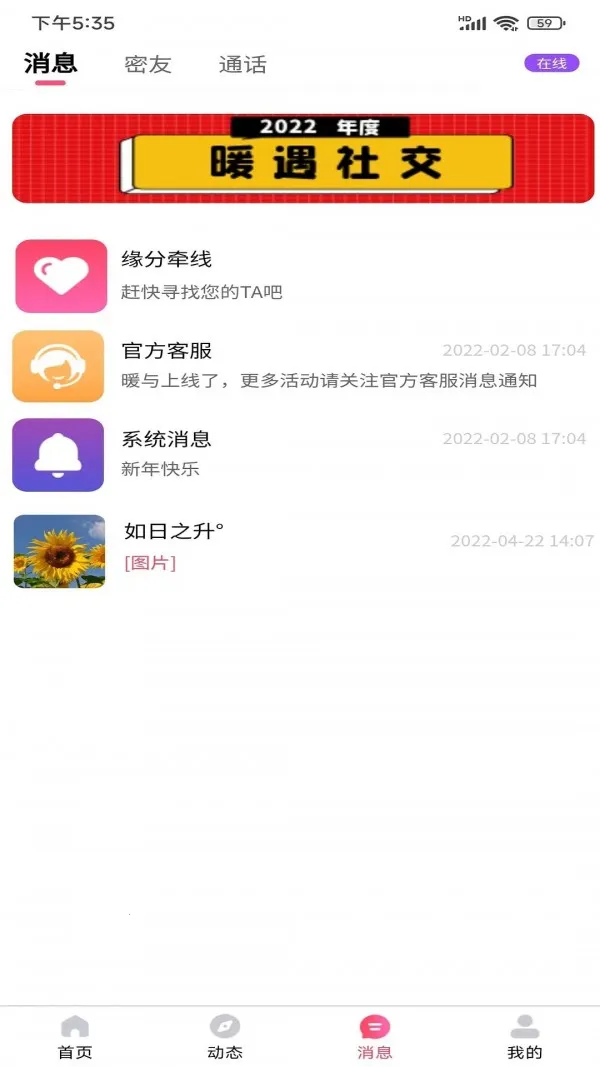Select the 消息 bottom navigation tab
Image resolution: width=600 pixels, height=1067 pixels.
(x=375, y=1037)
